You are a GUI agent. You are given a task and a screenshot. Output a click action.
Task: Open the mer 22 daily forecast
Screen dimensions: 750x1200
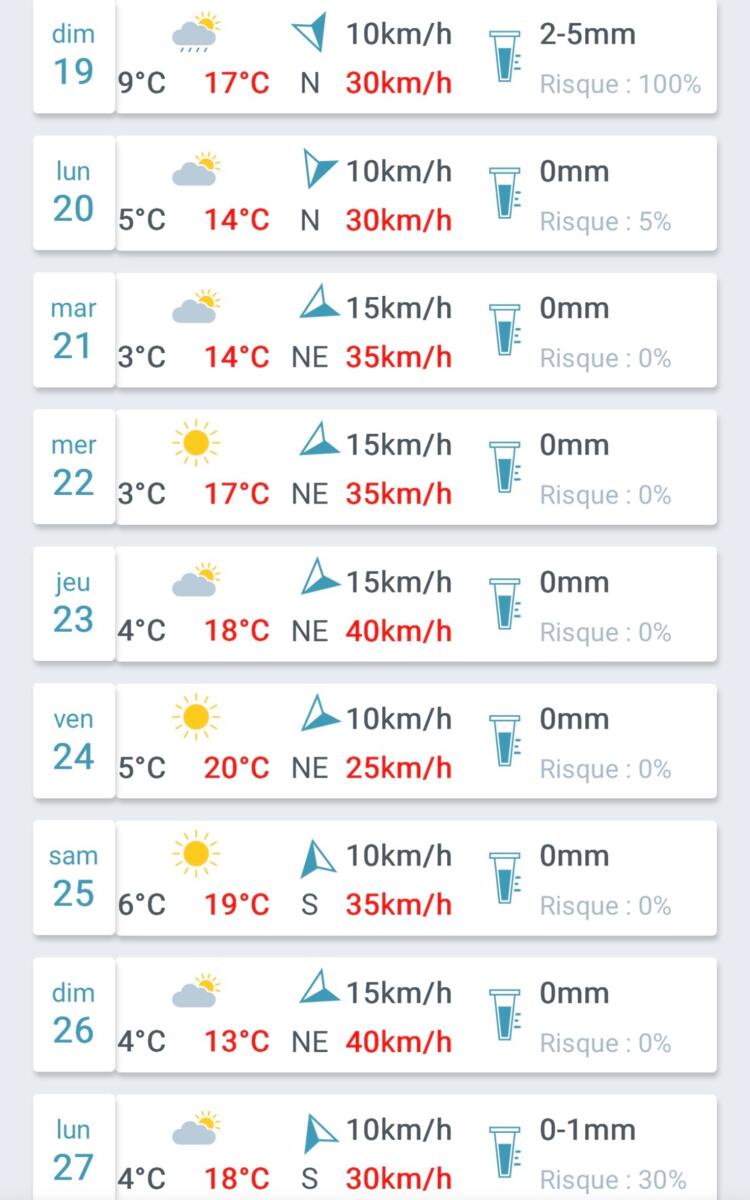(375, 468)
